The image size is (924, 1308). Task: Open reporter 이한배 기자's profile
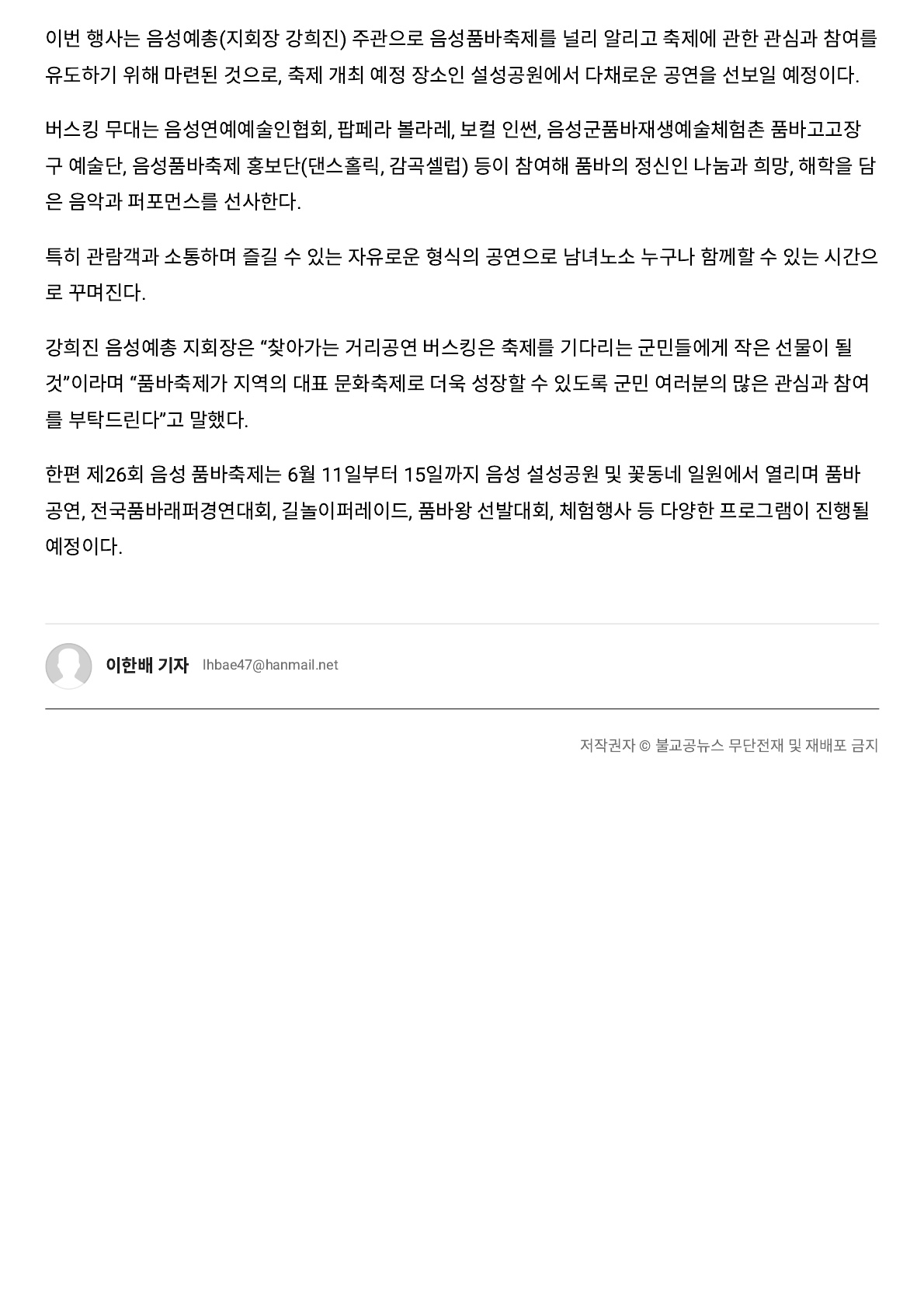pos(147,666)
